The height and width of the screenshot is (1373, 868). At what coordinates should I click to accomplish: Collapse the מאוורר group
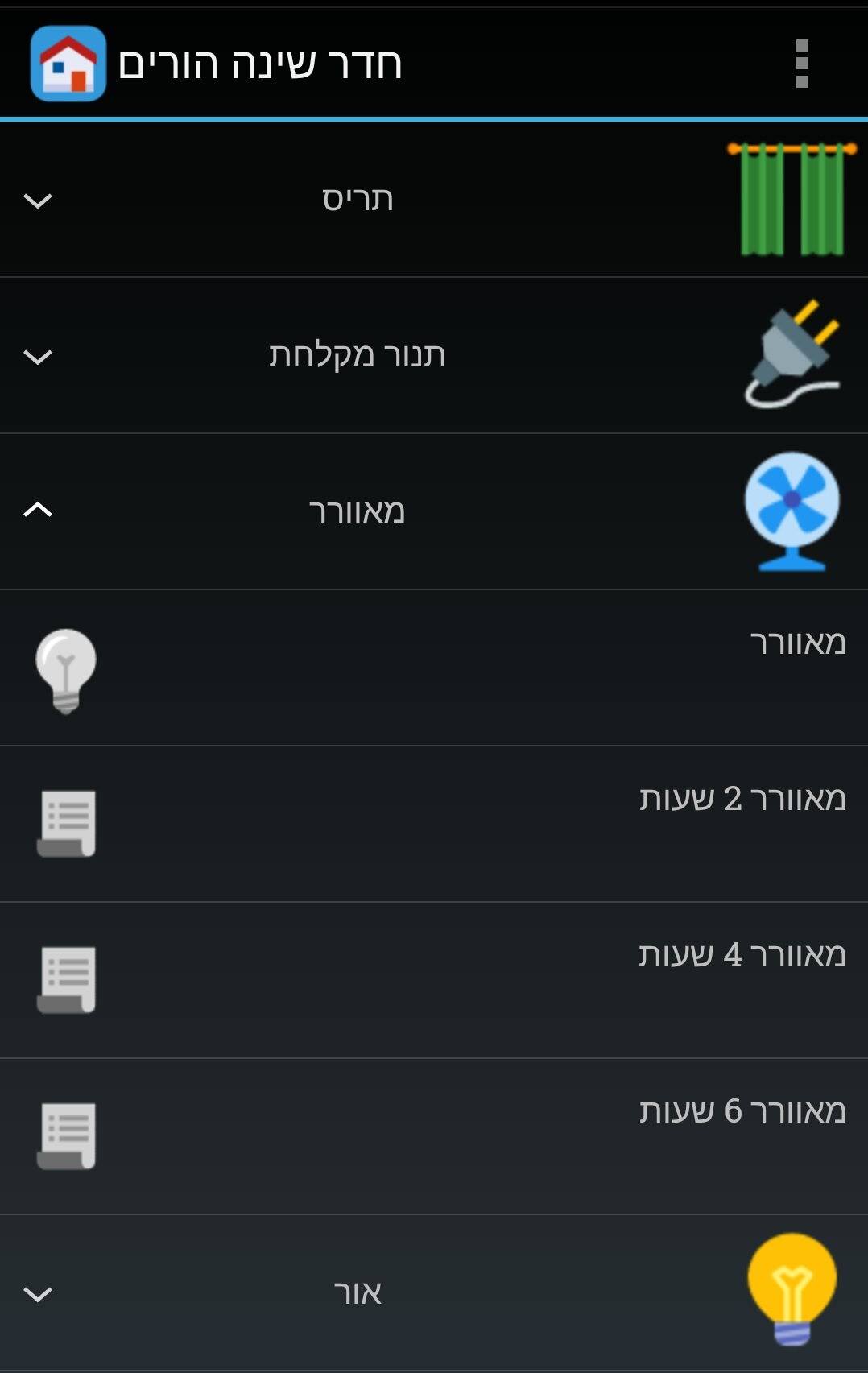point(38,510)
